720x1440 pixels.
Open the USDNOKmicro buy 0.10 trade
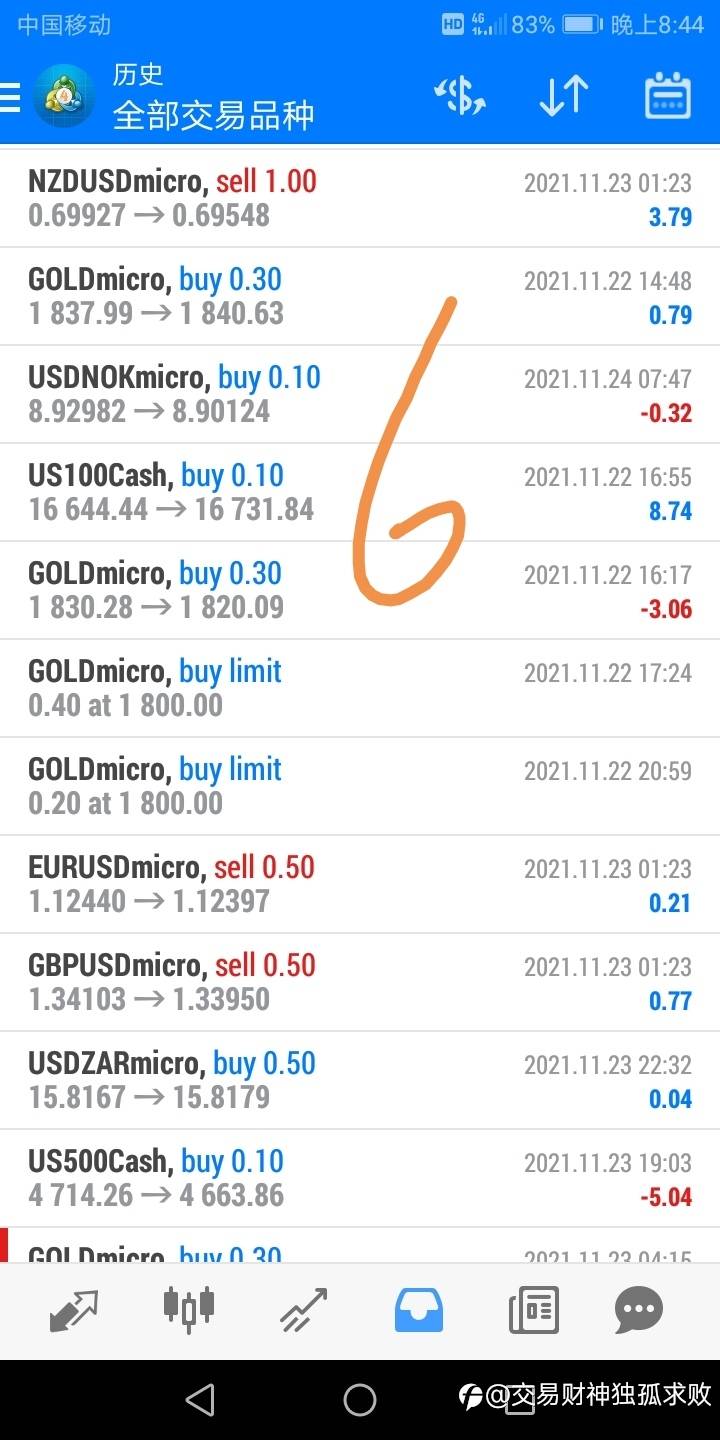[x=360, y=394]
